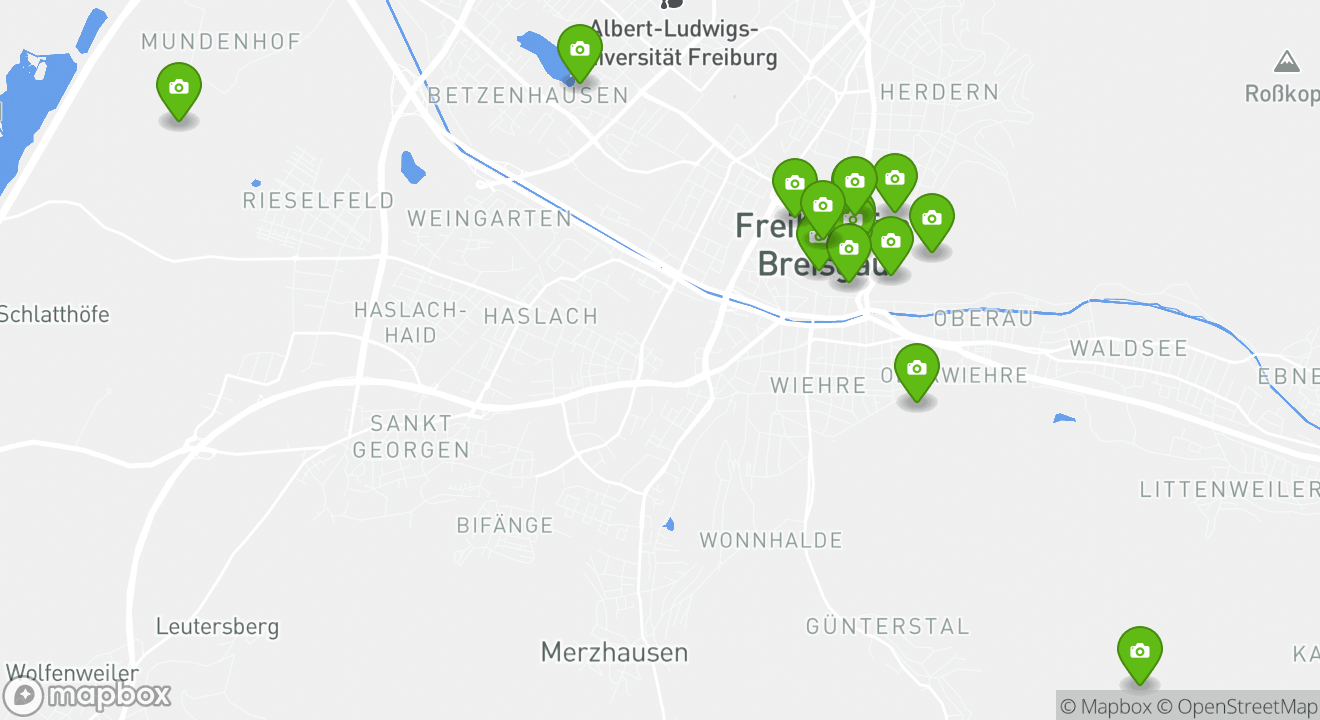This screenshot has width=1320, height=720.
Task: View the photo marker southeast of Günterstal
Action: (1139, 652)
